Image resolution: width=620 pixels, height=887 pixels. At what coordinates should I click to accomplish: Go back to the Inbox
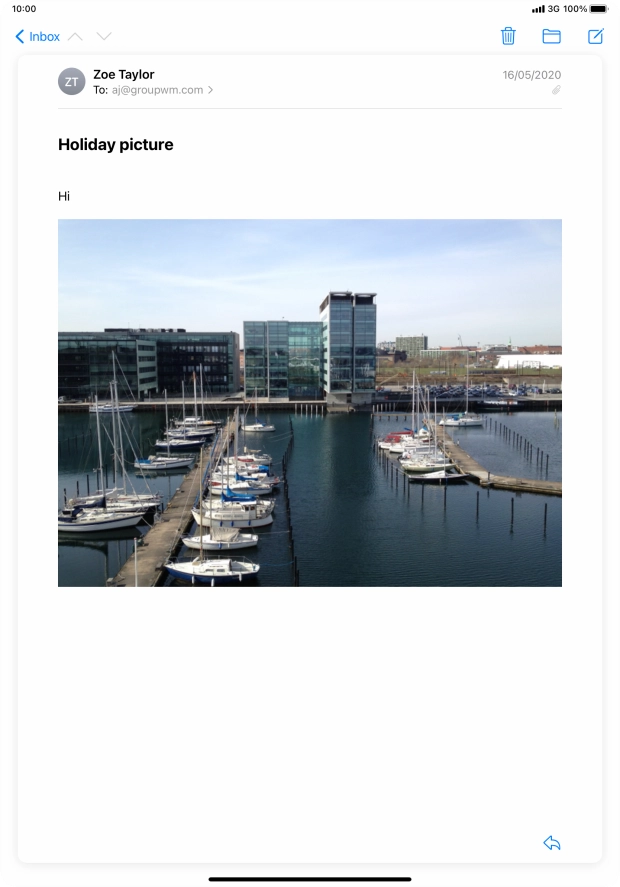click(x=38, y=37)
